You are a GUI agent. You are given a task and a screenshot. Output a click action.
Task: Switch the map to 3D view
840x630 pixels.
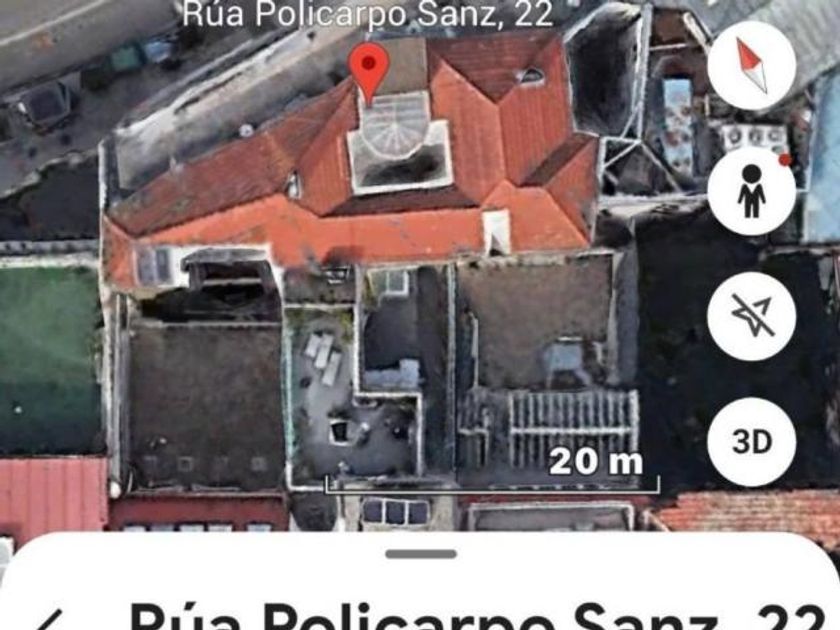coord(751,441)
